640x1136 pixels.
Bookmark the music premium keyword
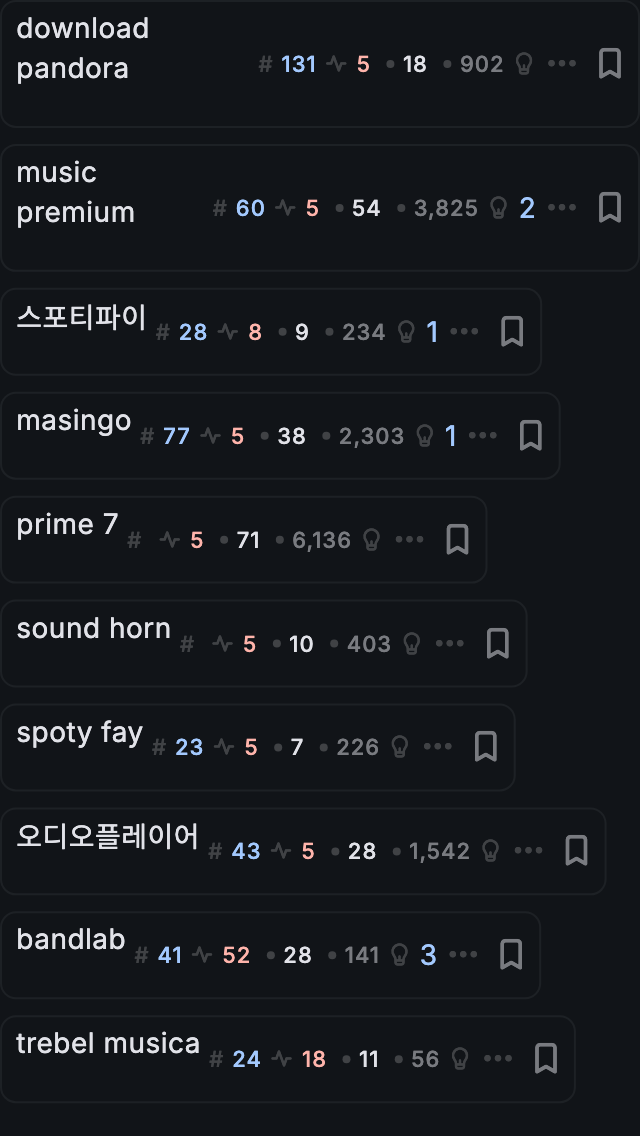pyautogui.click(x=610, y=208)
